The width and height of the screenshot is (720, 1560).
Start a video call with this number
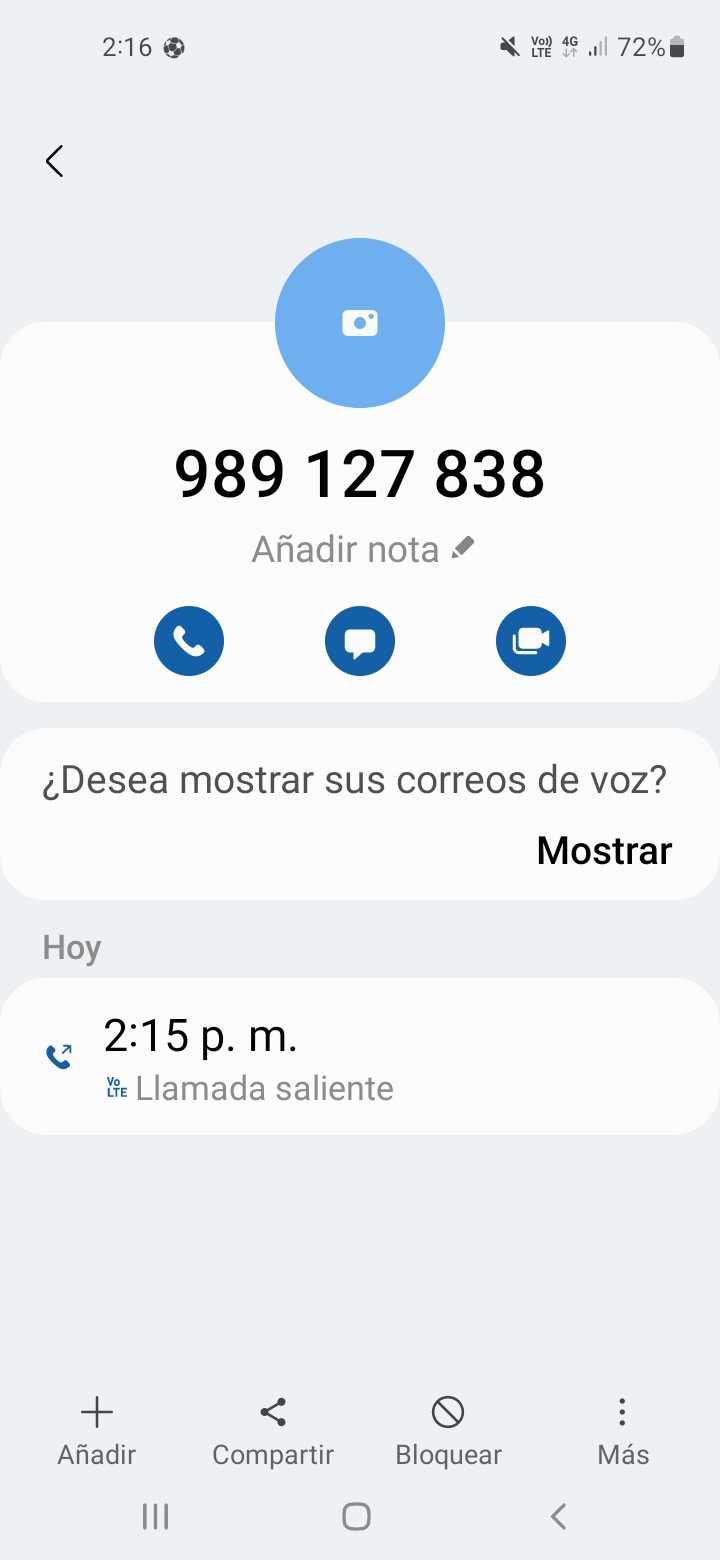click(x=531, y=641)
